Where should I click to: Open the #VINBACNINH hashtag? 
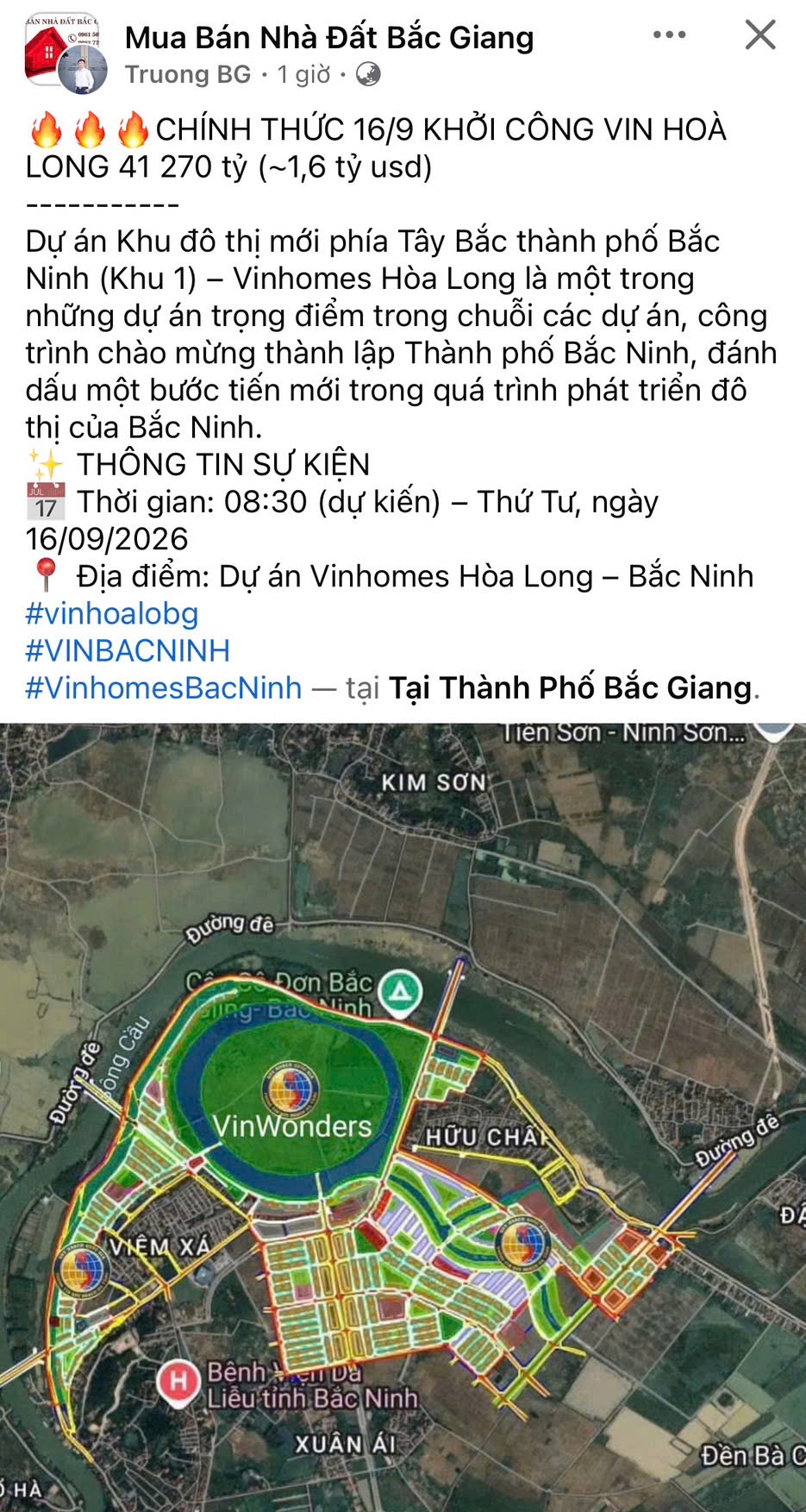[x=128, y=650]
